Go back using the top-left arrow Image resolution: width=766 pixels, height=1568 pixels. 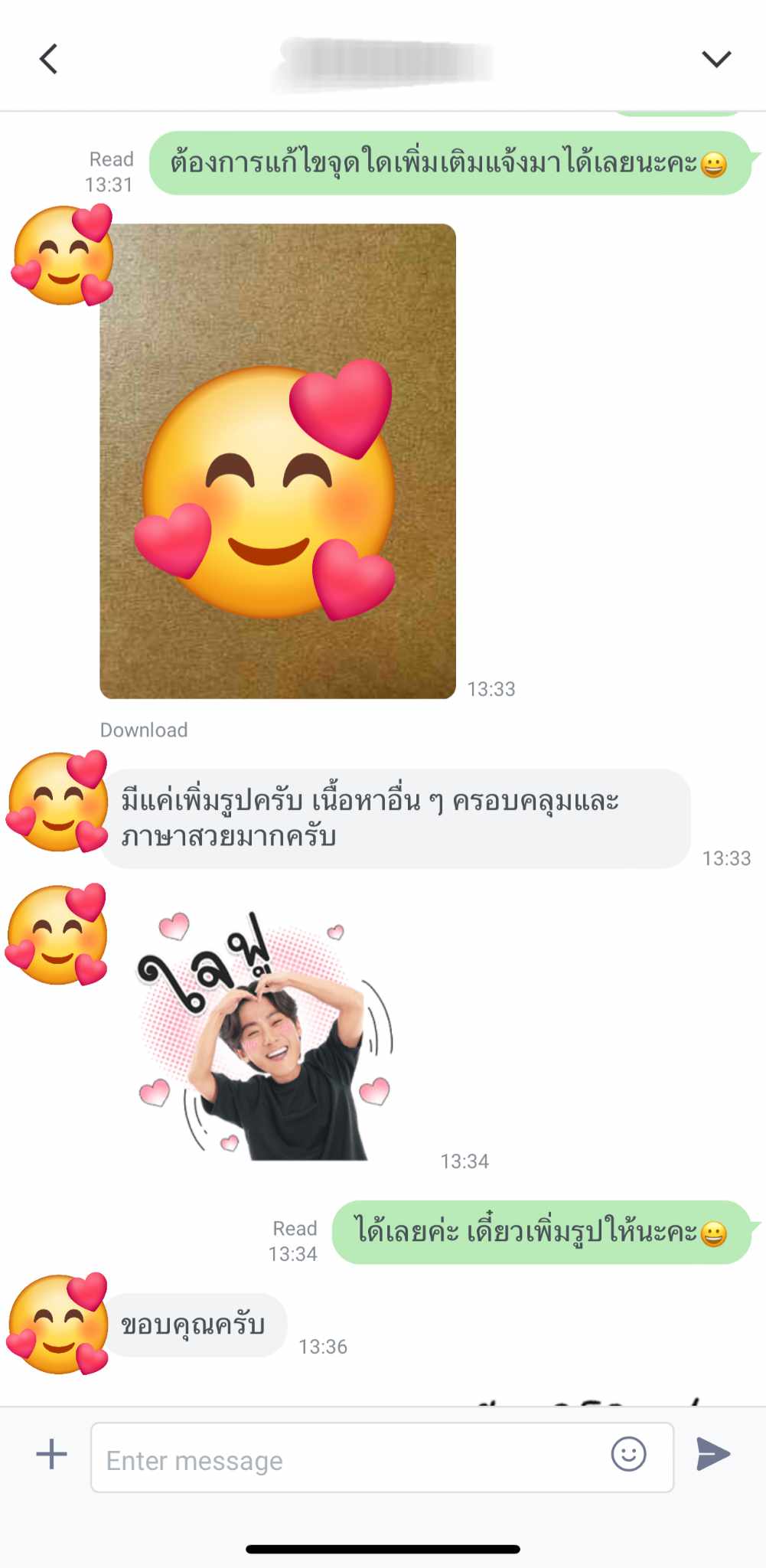click(x=49, y=59)
